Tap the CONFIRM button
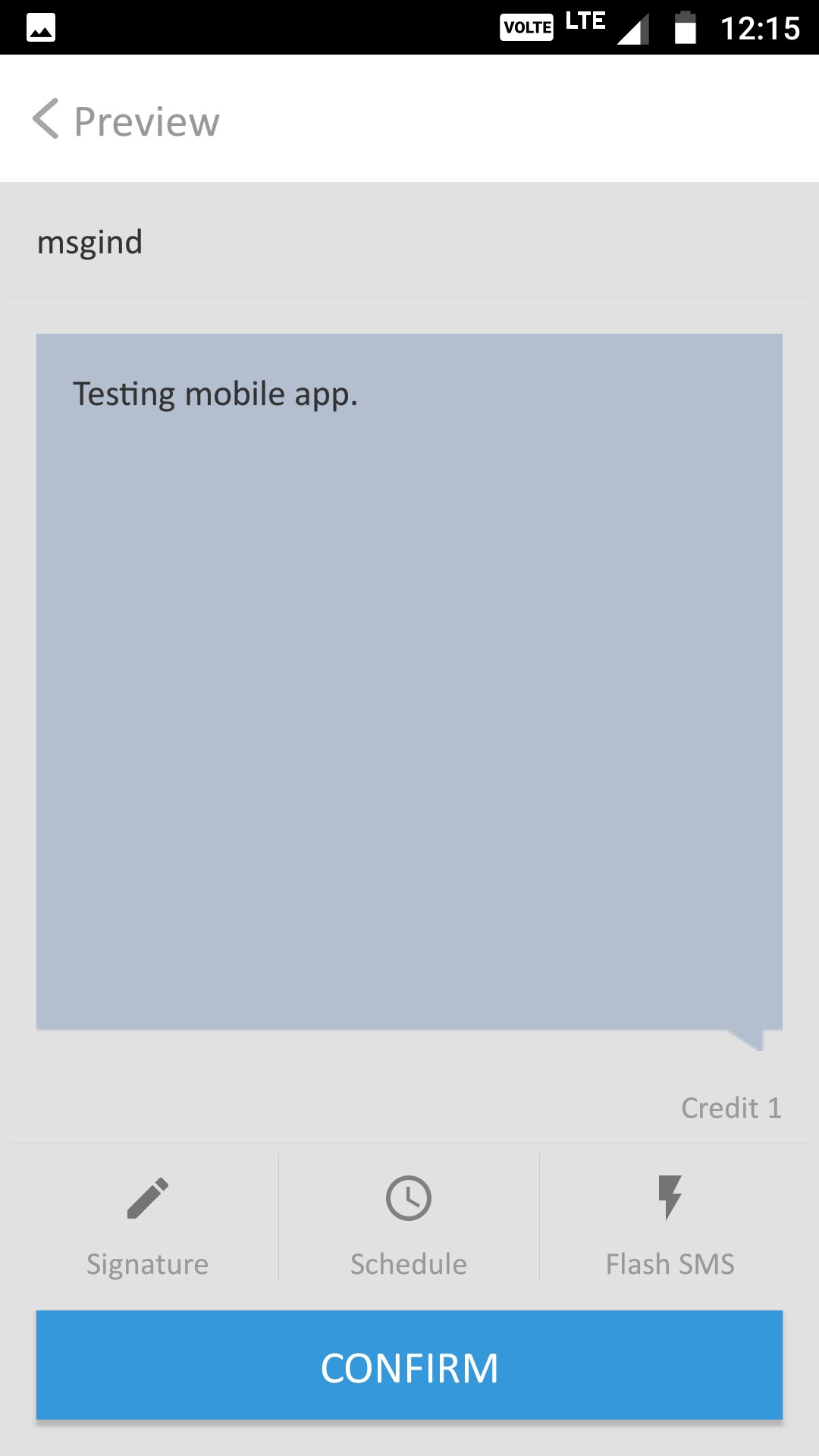This screenshot has height=1456, width=819. point(409,1365)
